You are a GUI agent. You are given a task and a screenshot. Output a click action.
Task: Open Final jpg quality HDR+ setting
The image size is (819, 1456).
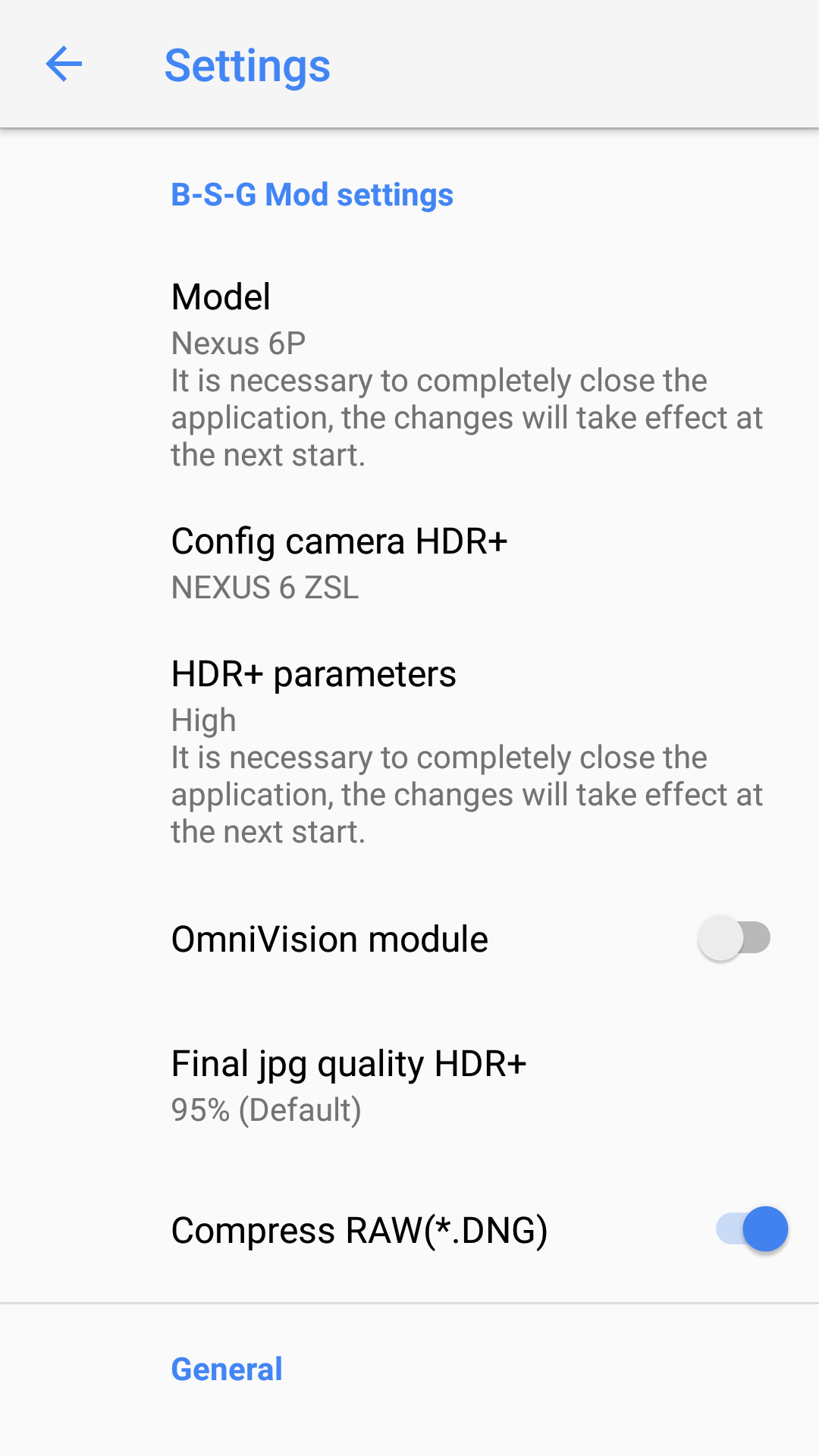pos(409,1084)
